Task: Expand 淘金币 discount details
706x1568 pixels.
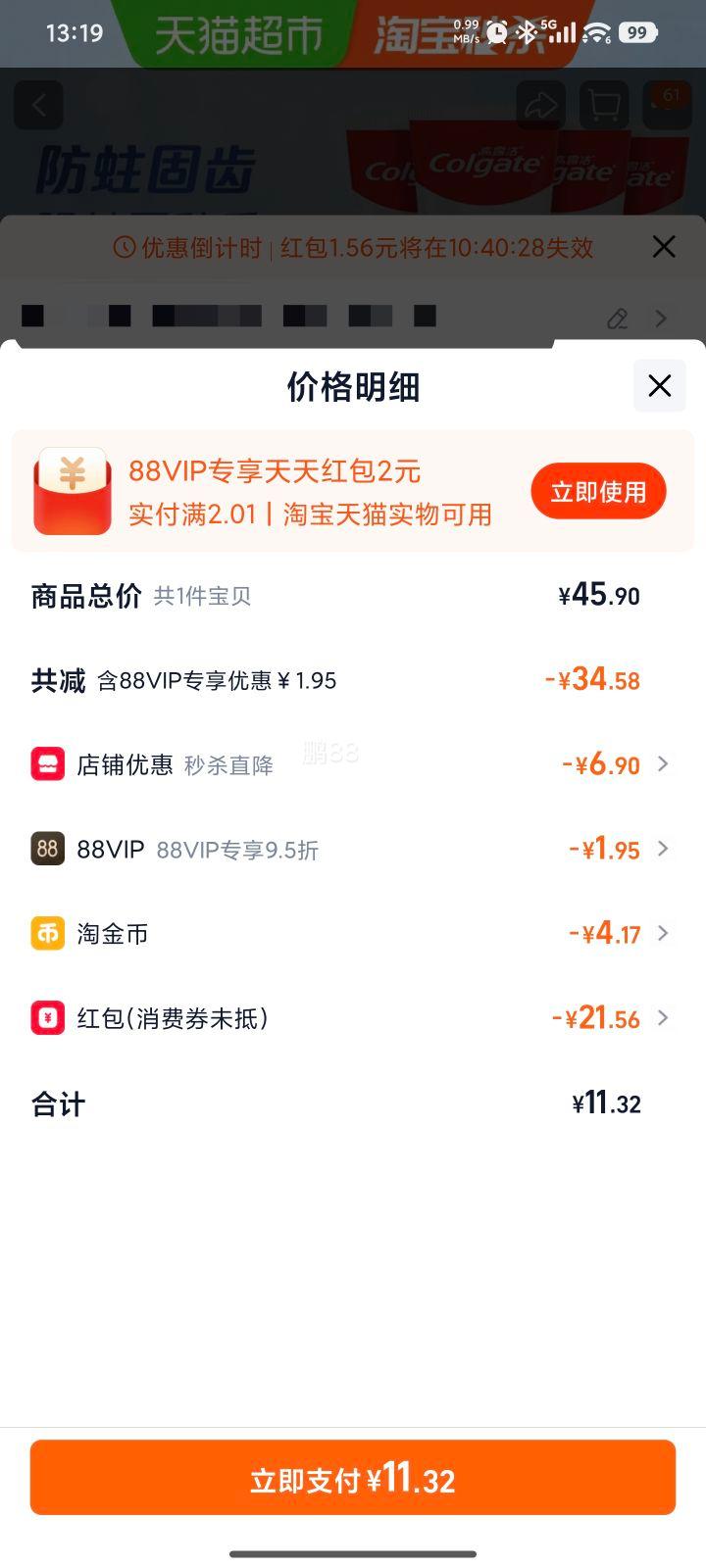Action: coord(663,933)
